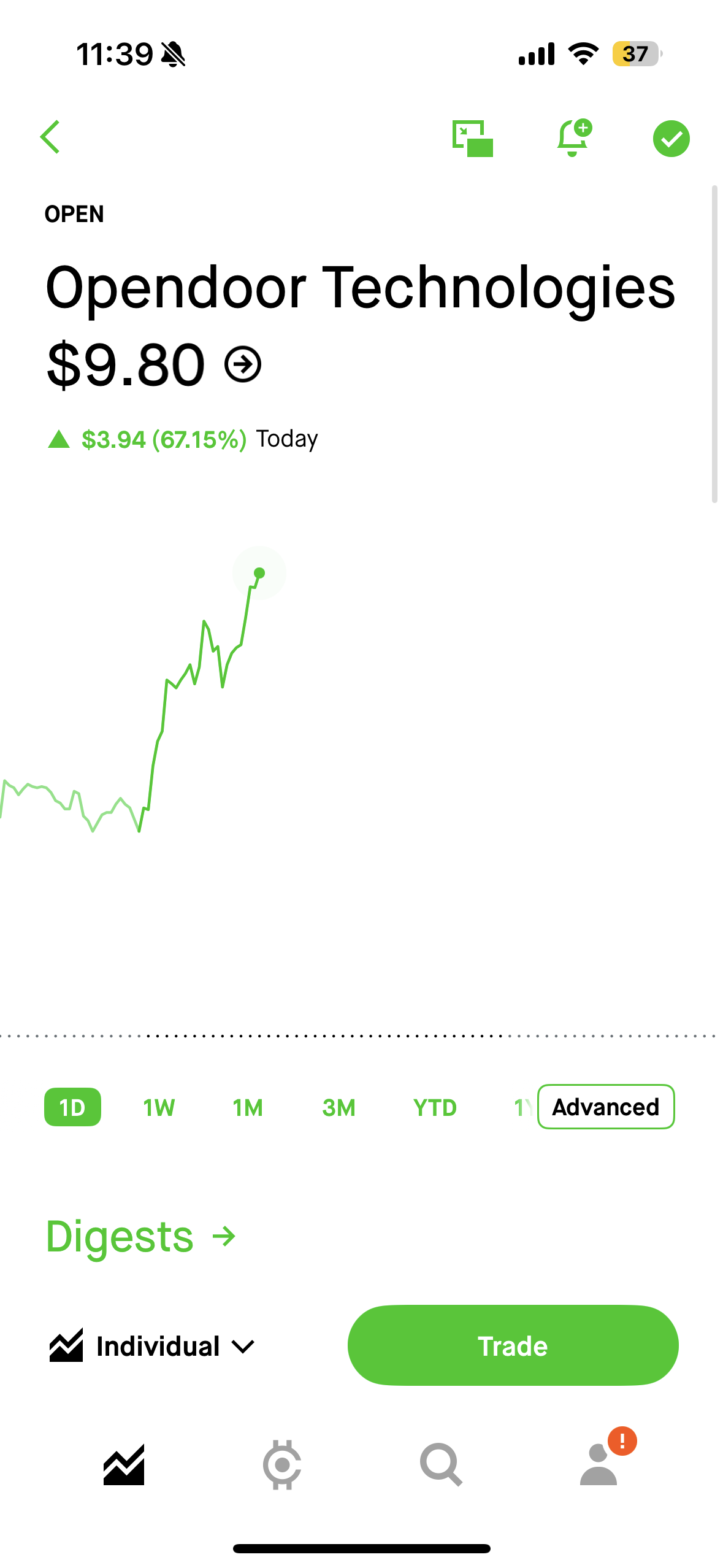The width and height of the screenshot is (723, 1568).
Task: Tap the Trade button
Action: click(513, 1345)
